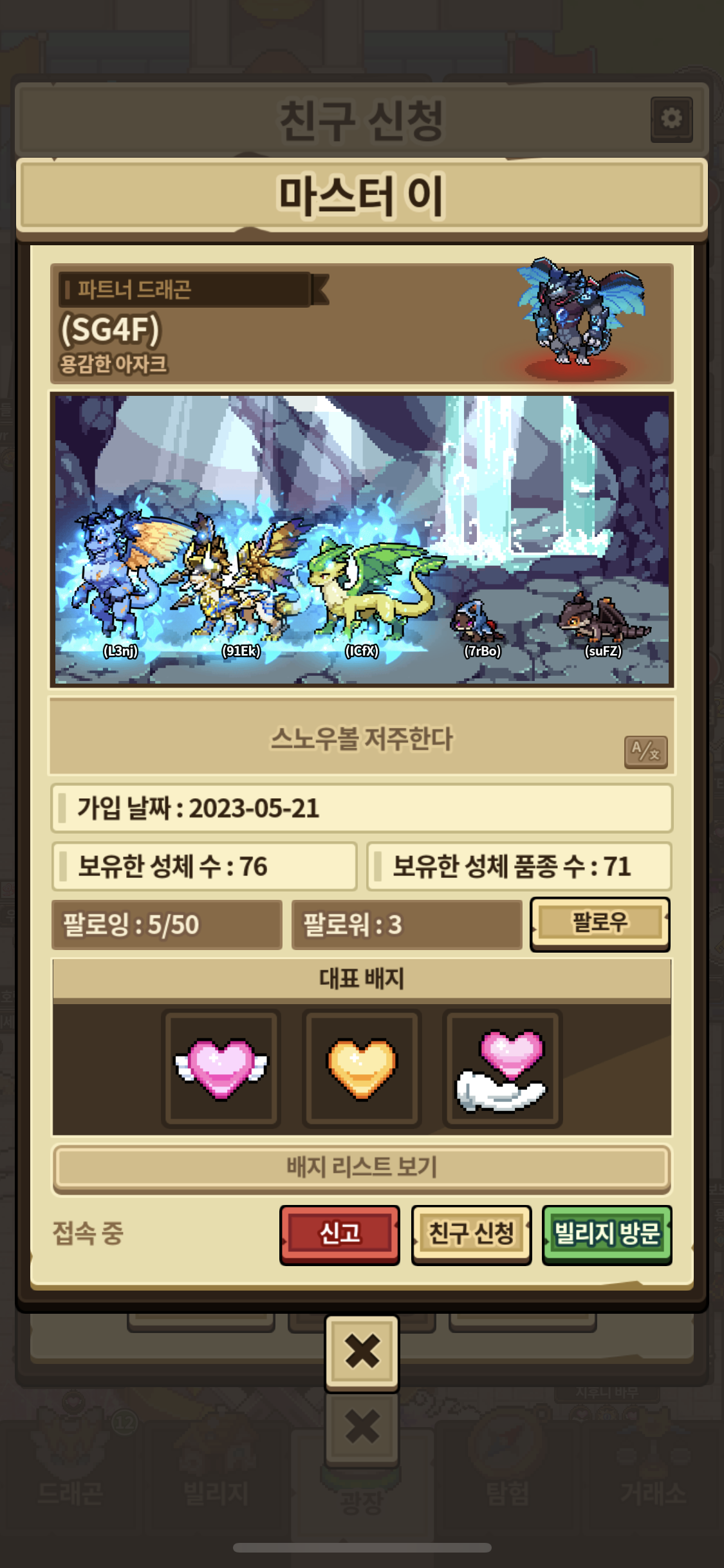This screenshot has width=724, height=1568.
Task: Tap the 팔로우 button to follow
Action: (x=600, y=924)
